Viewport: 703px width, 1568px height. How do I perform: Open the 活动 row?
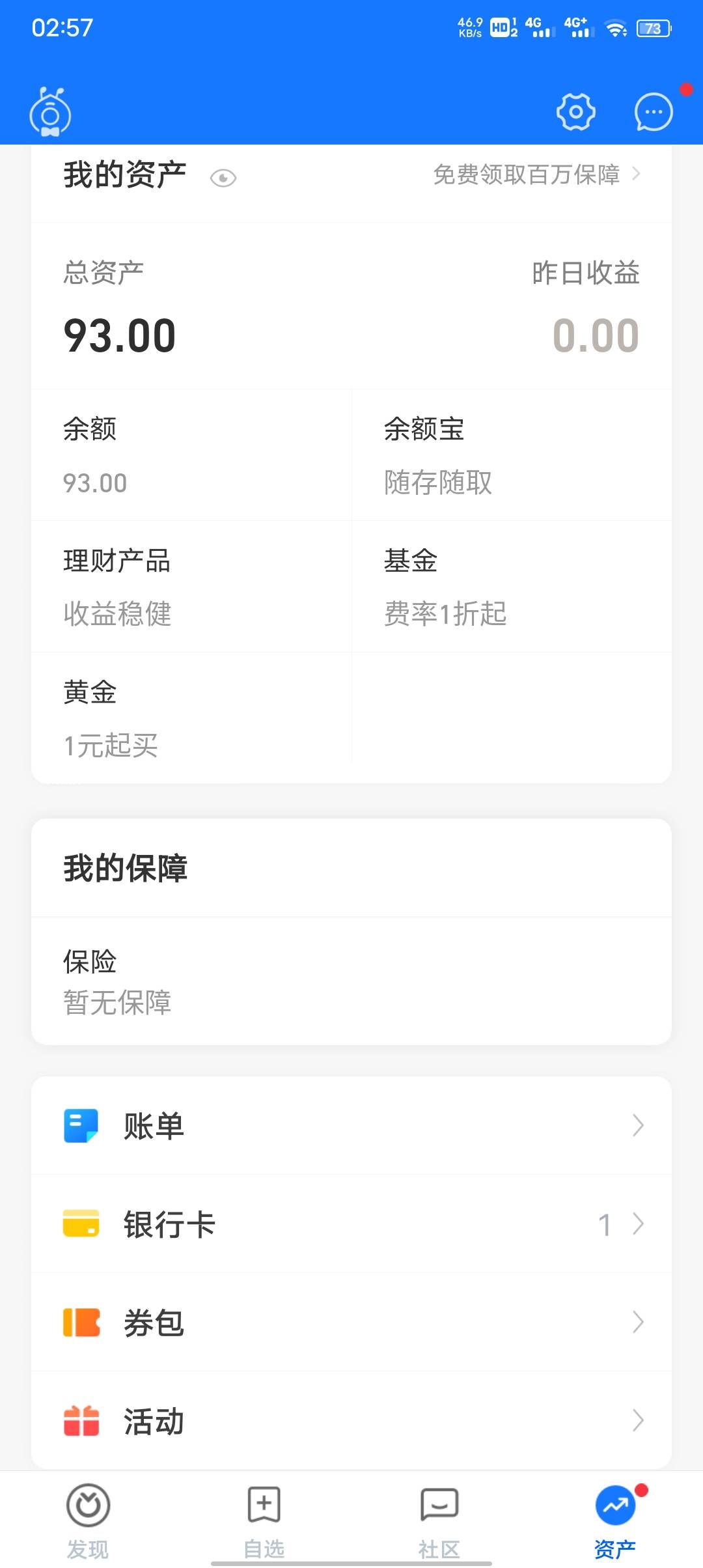pos(351,1421)
